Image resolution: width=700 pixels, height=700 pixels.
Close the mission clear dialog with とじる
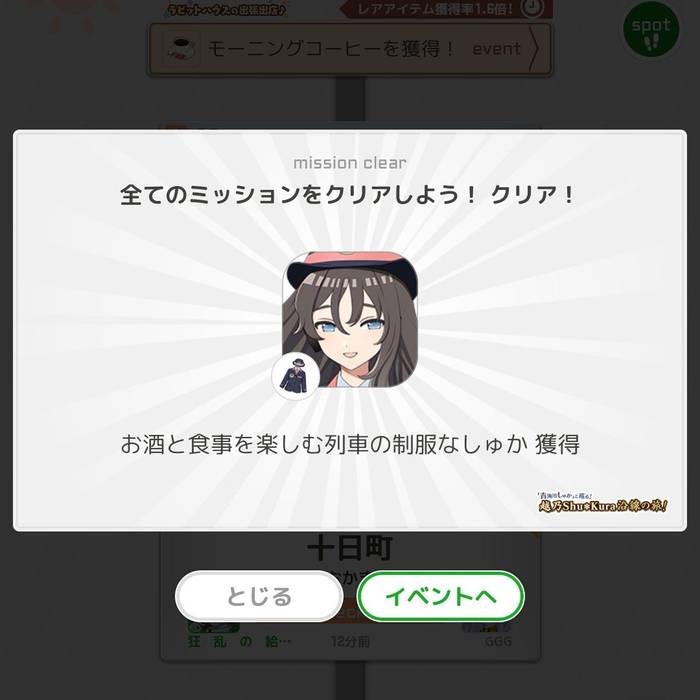coord(259,597)
